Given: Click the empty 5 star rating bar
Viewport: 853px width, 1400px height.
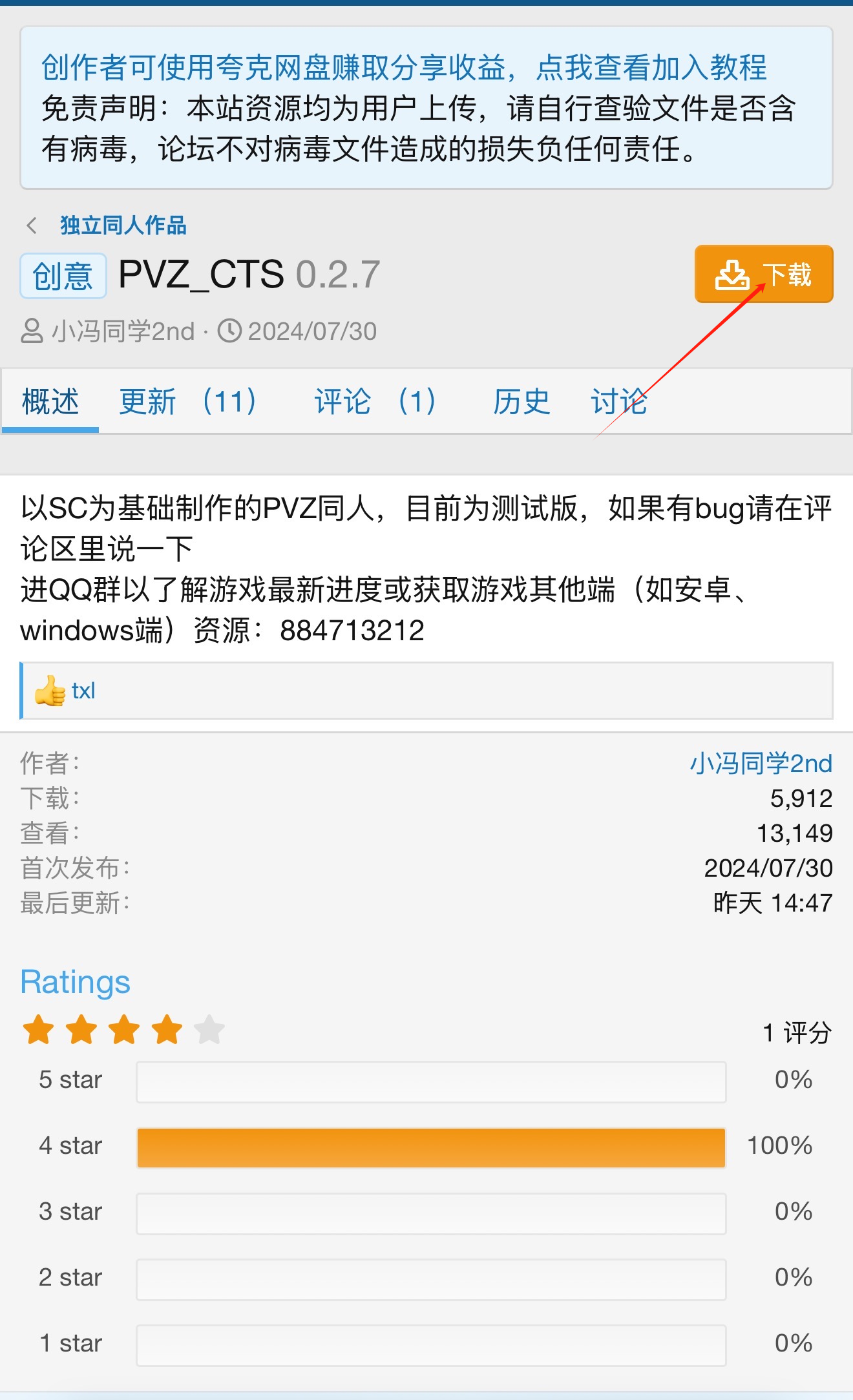Looking at the screenshot, I should point(432,1080).
